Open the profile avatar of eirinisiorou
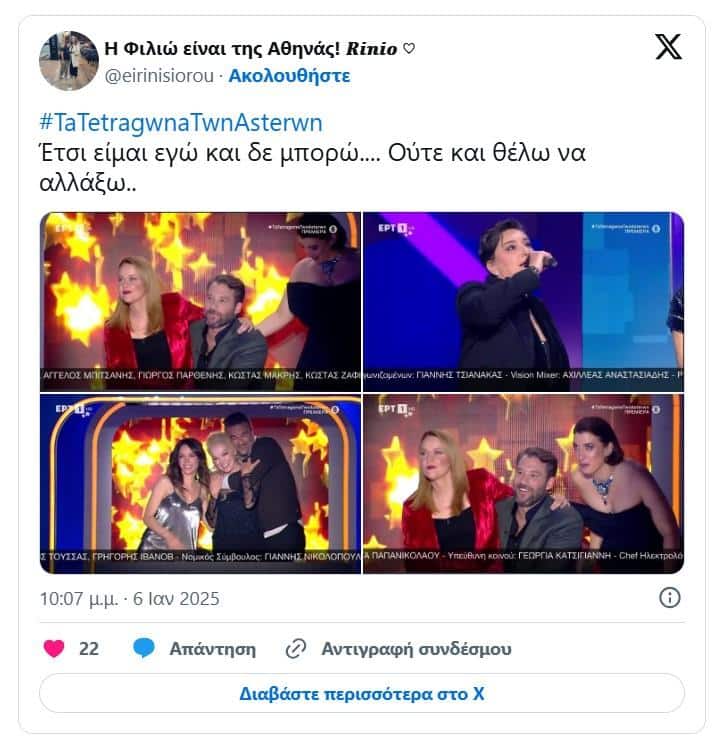Image resolution: width=721 pixels, height=743 pixels. (x=68, y=61)
